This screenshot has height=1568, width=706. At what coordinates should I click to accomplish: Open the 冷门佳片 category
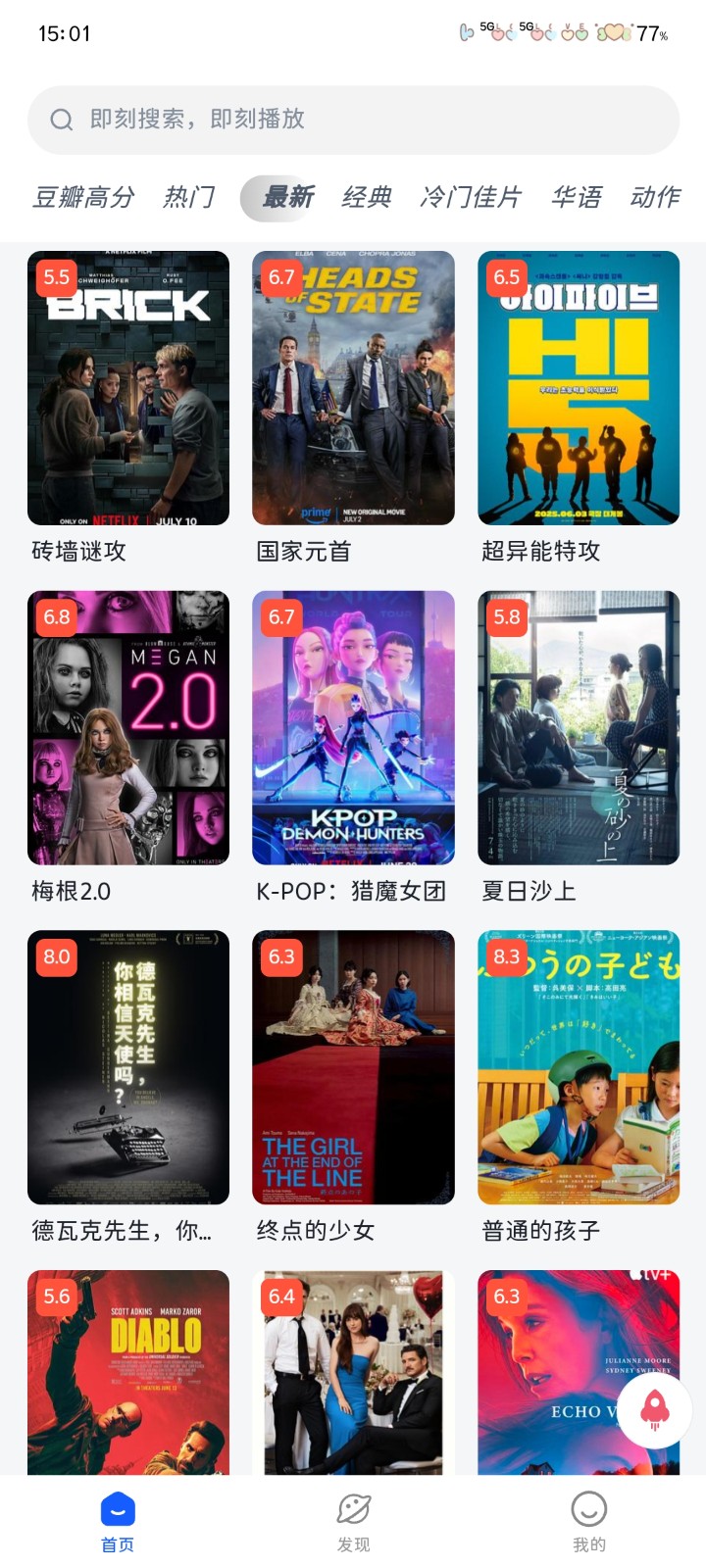pos(470,197)
